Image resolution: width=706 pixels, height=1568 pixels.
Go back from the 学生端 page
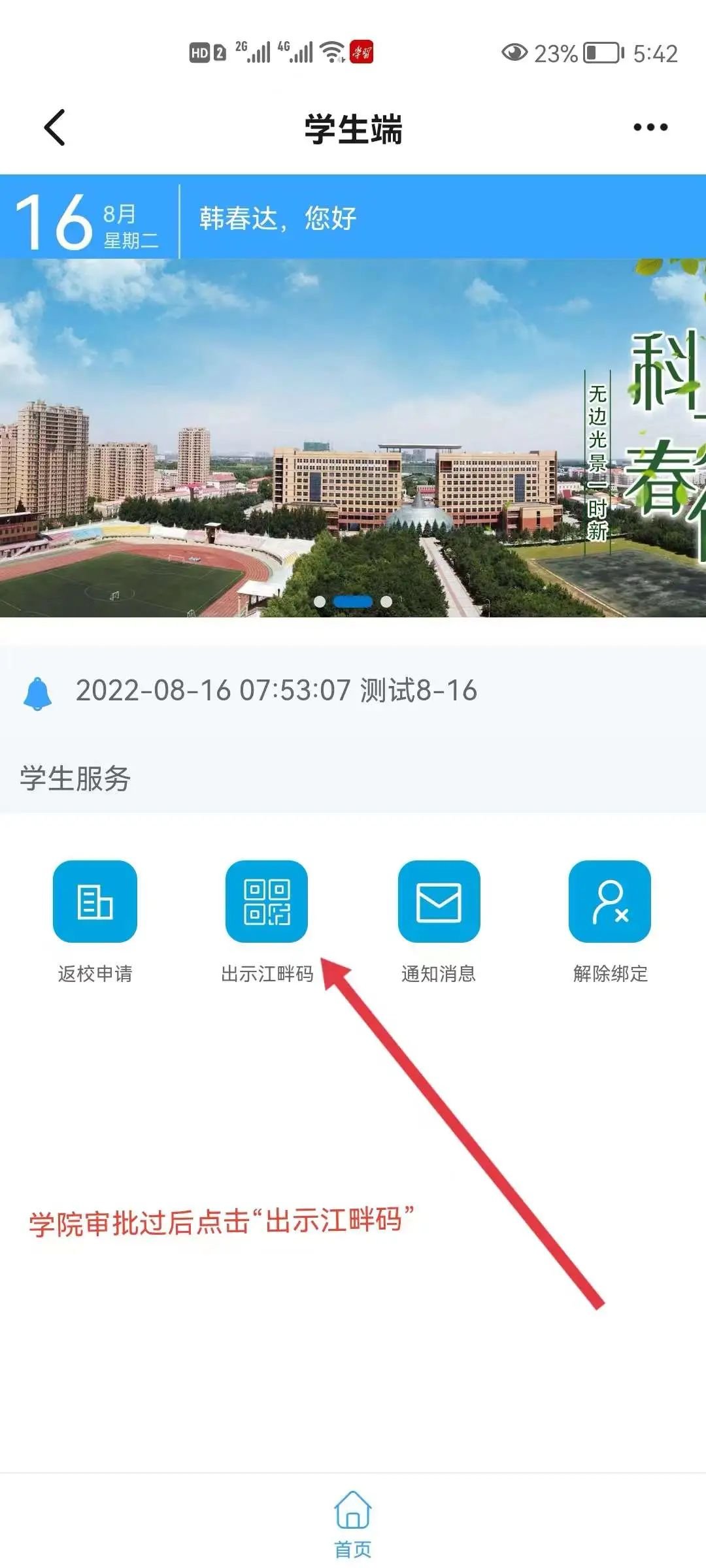55,127
